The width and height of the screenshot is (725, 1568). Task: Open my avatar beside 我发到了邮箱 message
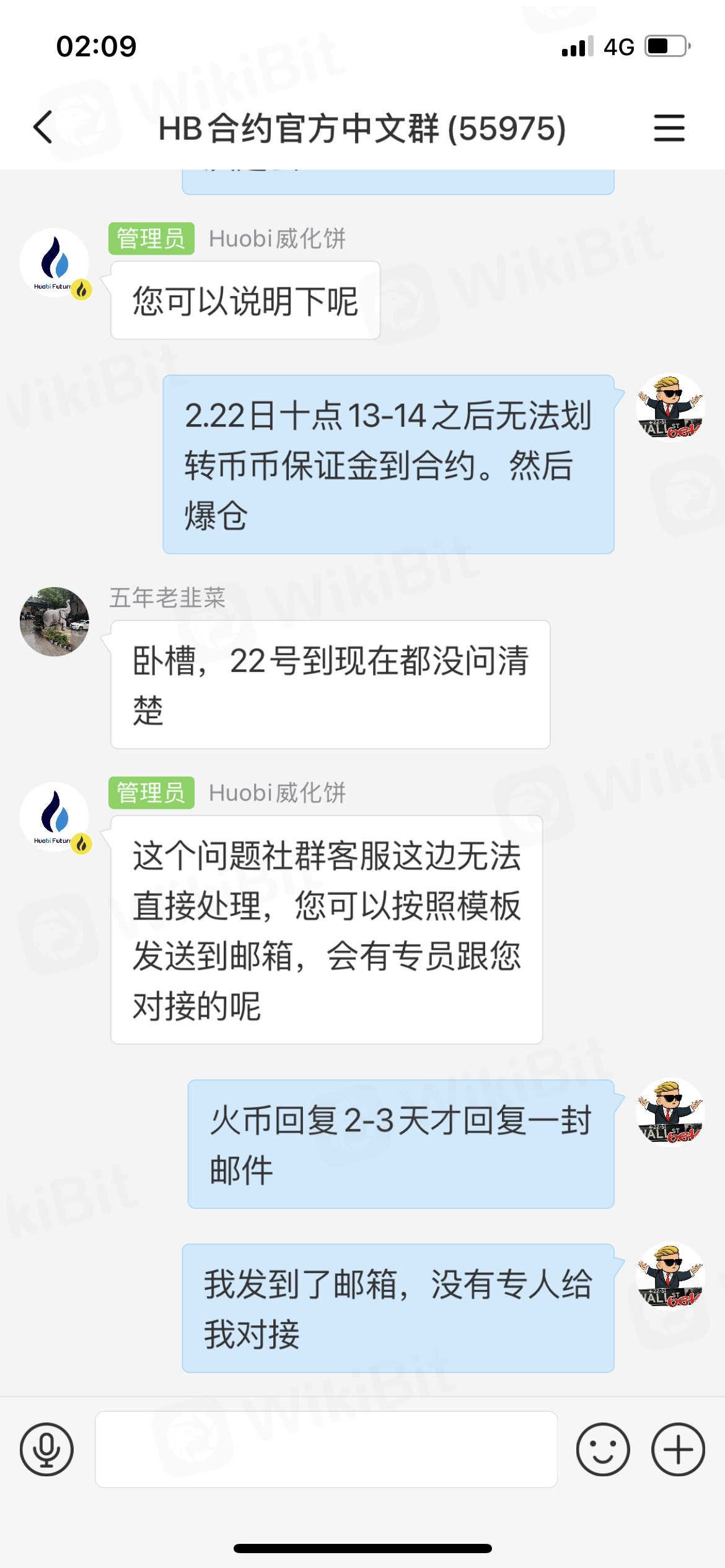click(x=670, y=1277)
